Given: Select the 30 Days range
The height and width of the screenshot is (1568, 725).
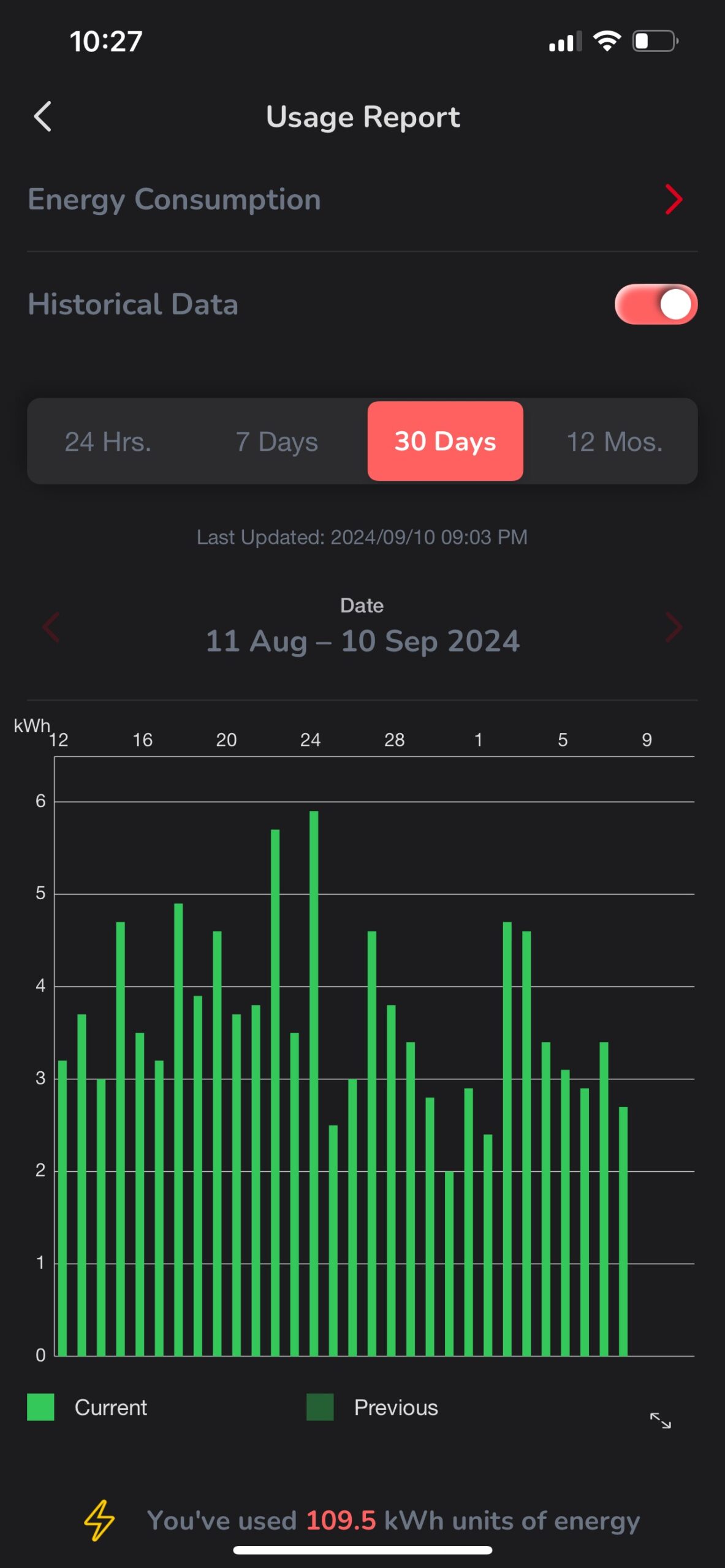Looking at the screenshot, I should click(x=445, y=442).
